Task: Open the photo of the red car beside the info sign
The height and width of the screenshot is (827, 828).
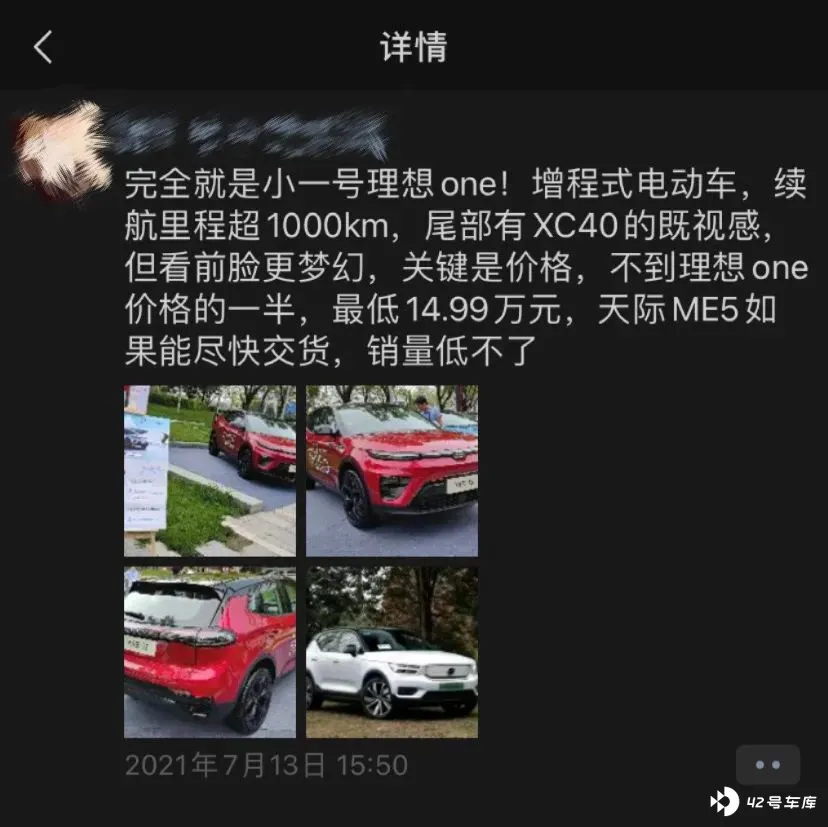Action: (x=210, y=471)
